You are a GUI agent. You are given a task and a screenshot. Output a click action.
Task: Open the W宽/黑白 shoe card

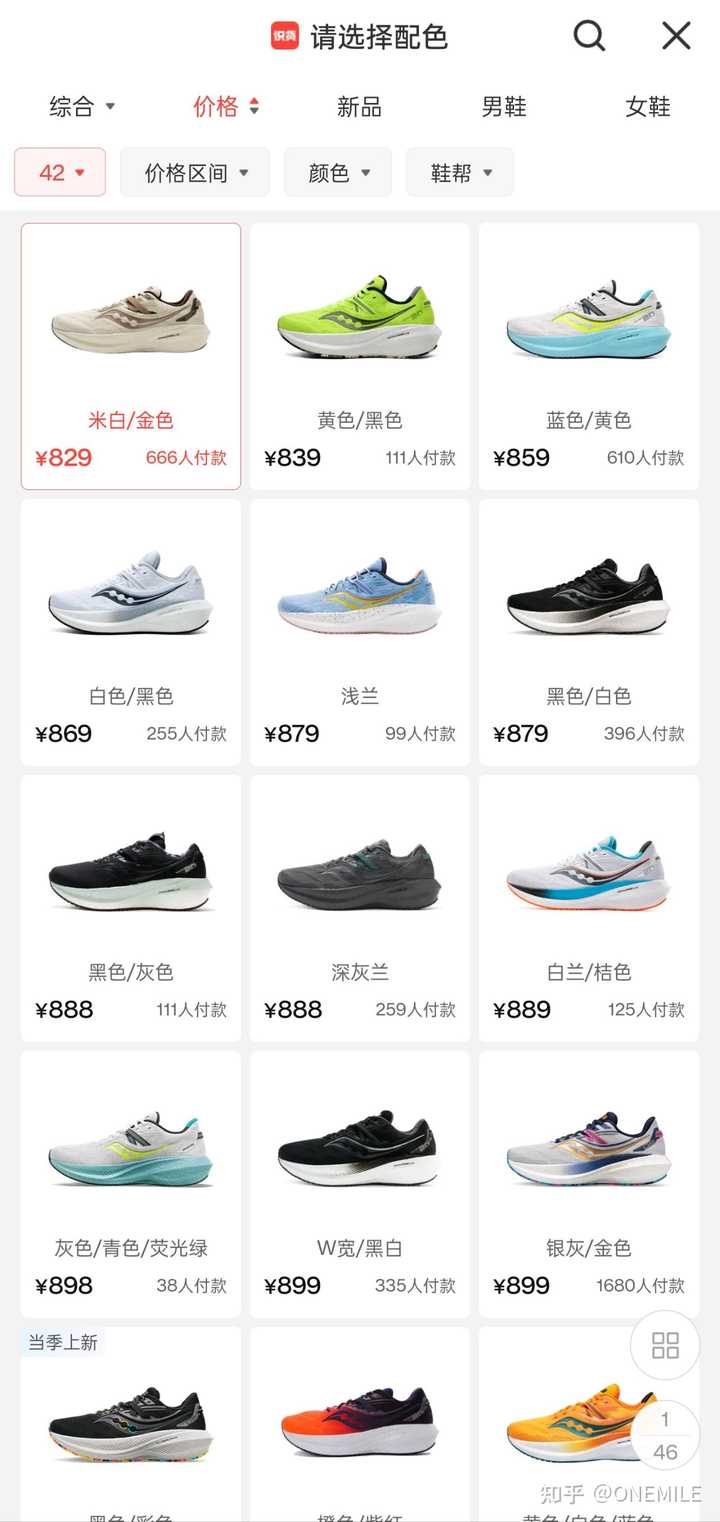[360, 1184]
